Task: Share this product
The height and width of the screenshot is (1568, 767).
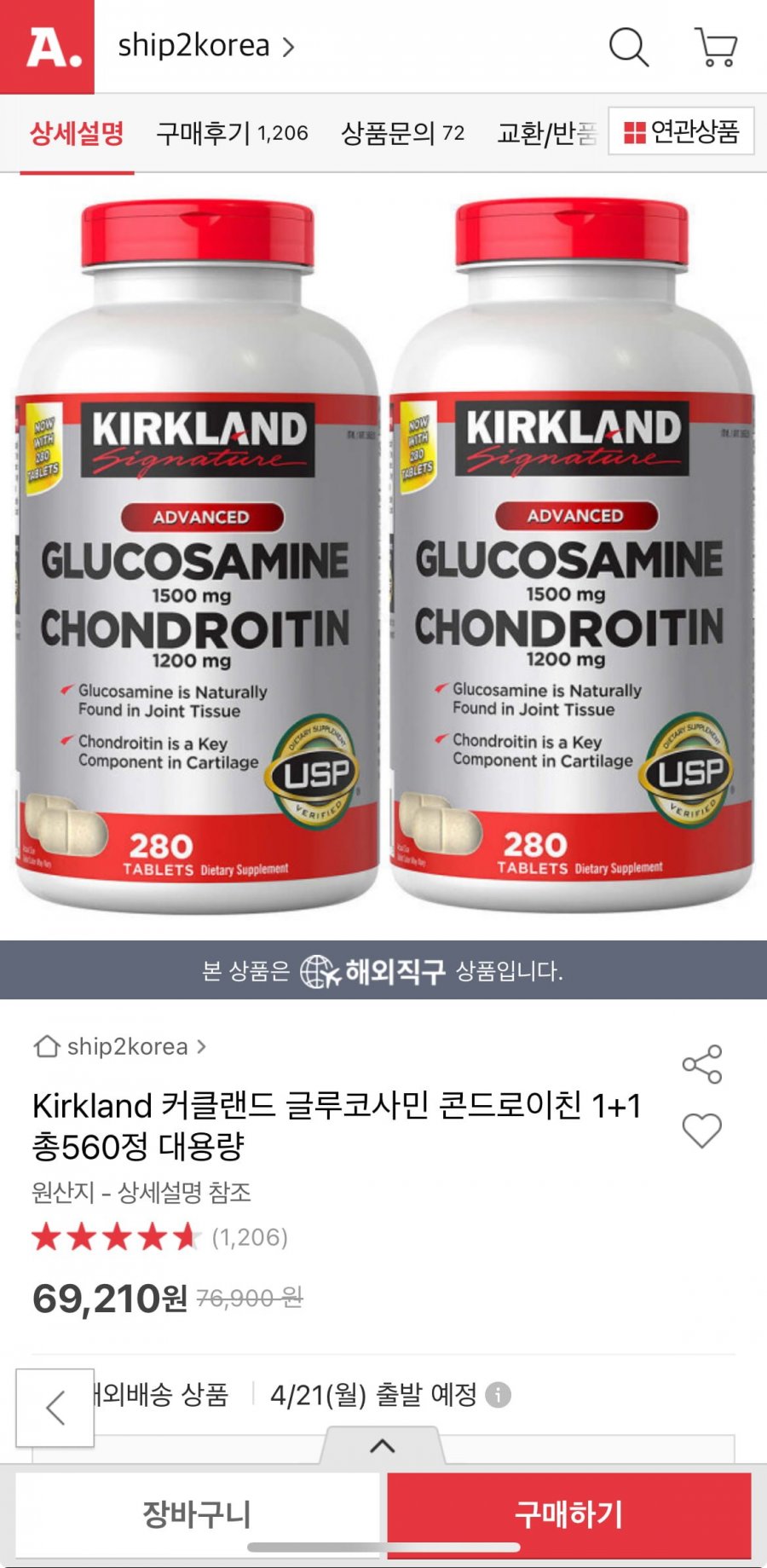Action: 701,1064
